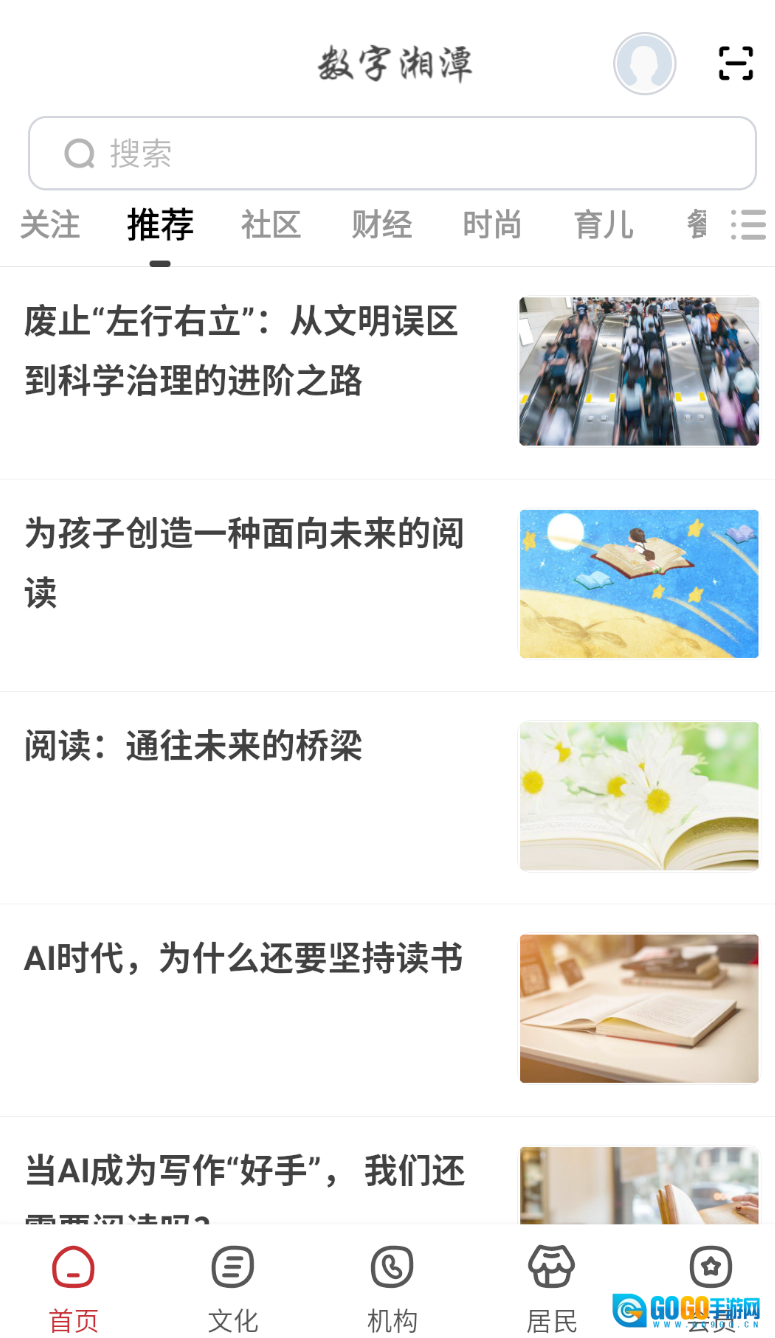The height and width of the screenshot is (1338, 775).
Task: Tap the 推荐 tab underline indicator
Action: tap(159, 263)
